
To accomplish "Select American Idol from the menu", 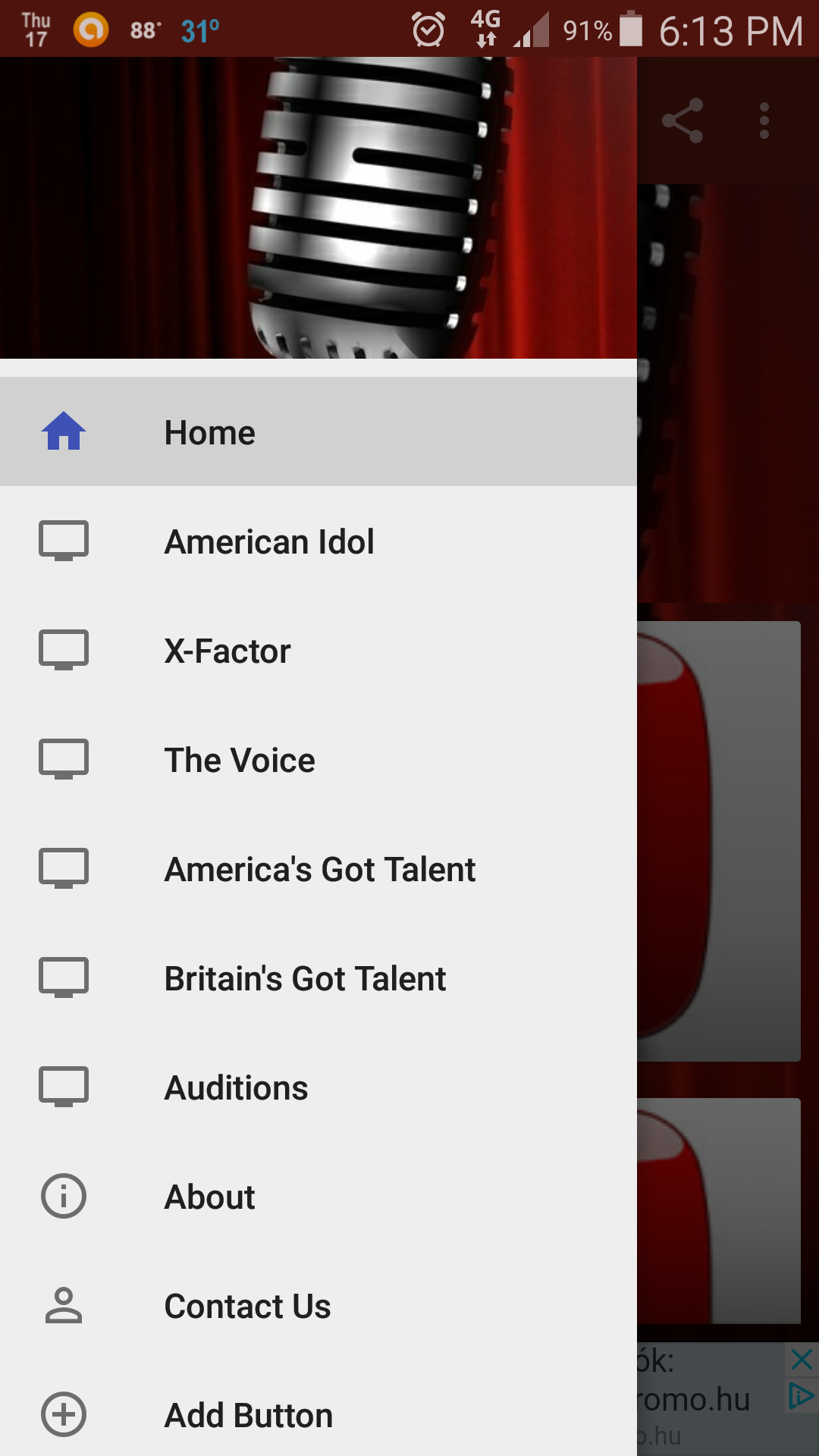I will click(268, 540).
